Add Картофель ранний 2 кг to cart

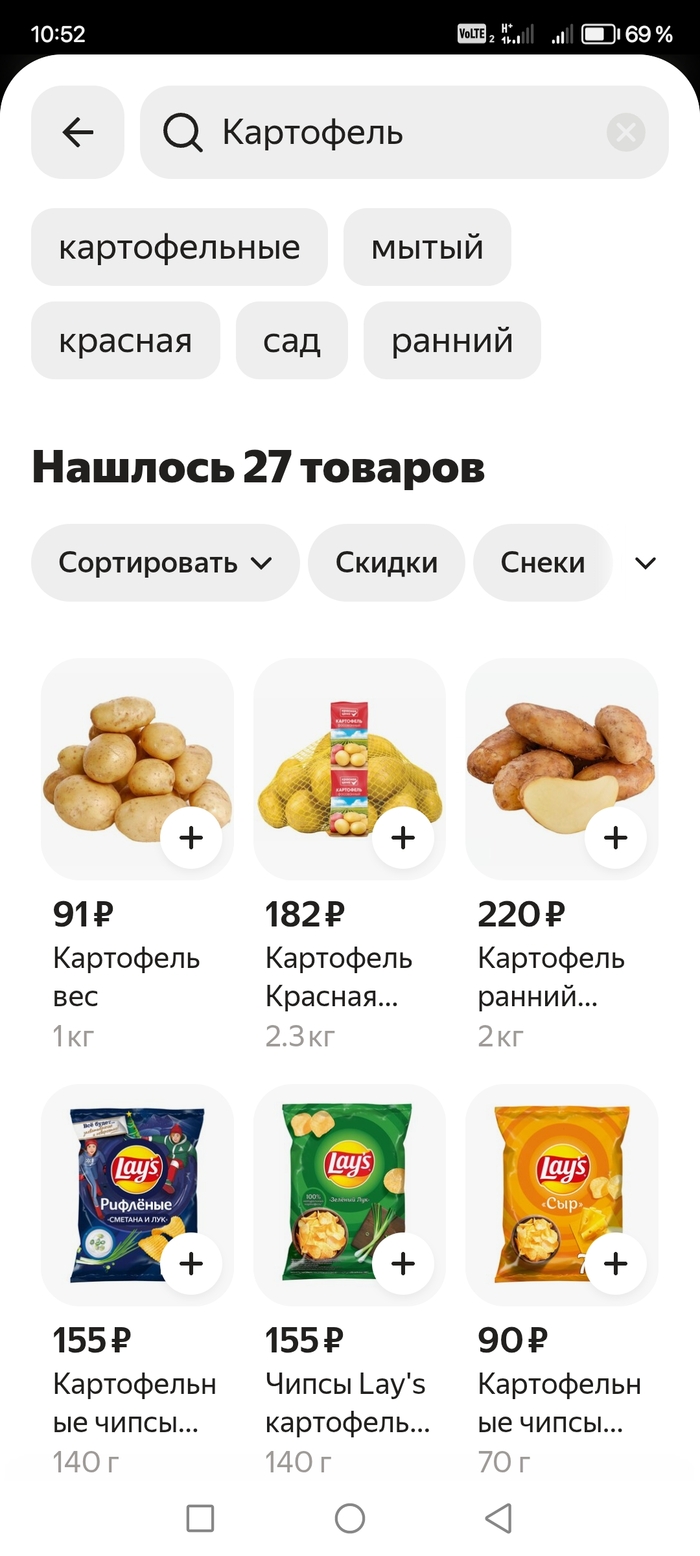click(x=615, y=837)
